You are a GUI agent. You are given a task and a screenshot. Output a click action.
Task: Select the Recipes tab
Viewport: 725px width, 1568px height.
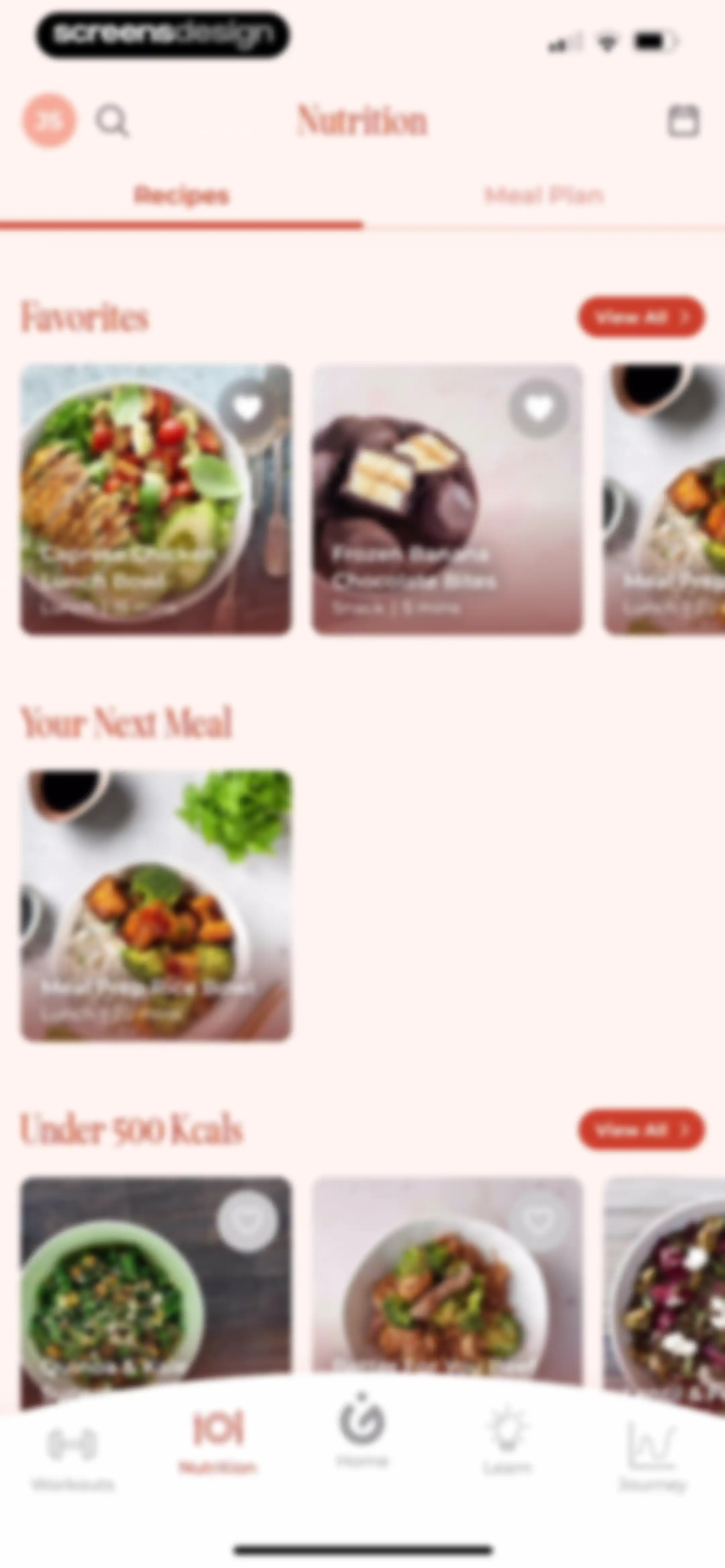pos(181,196)
